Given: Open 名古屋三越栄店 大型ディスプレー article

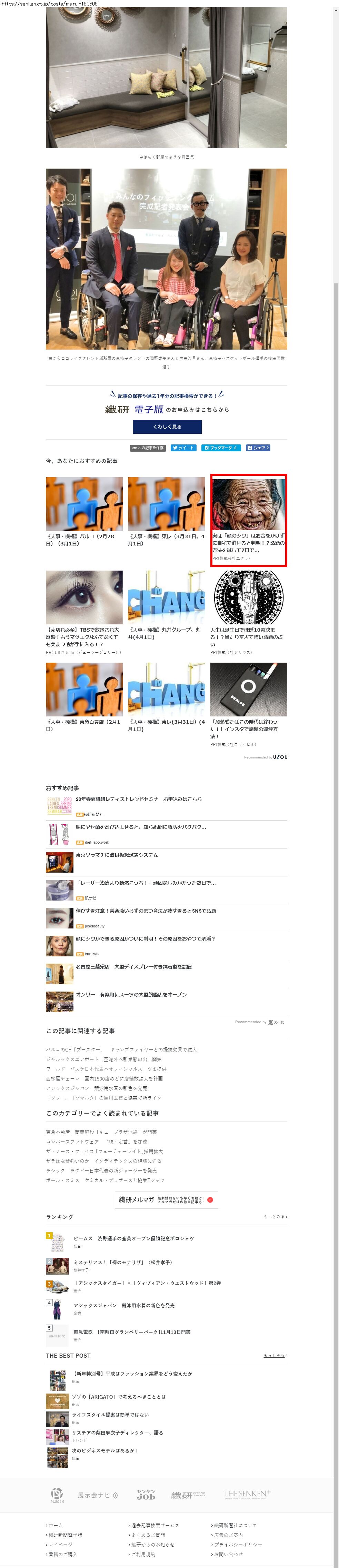Looking at the screenshot, I should pyautogui.click(x=133, y=967).
